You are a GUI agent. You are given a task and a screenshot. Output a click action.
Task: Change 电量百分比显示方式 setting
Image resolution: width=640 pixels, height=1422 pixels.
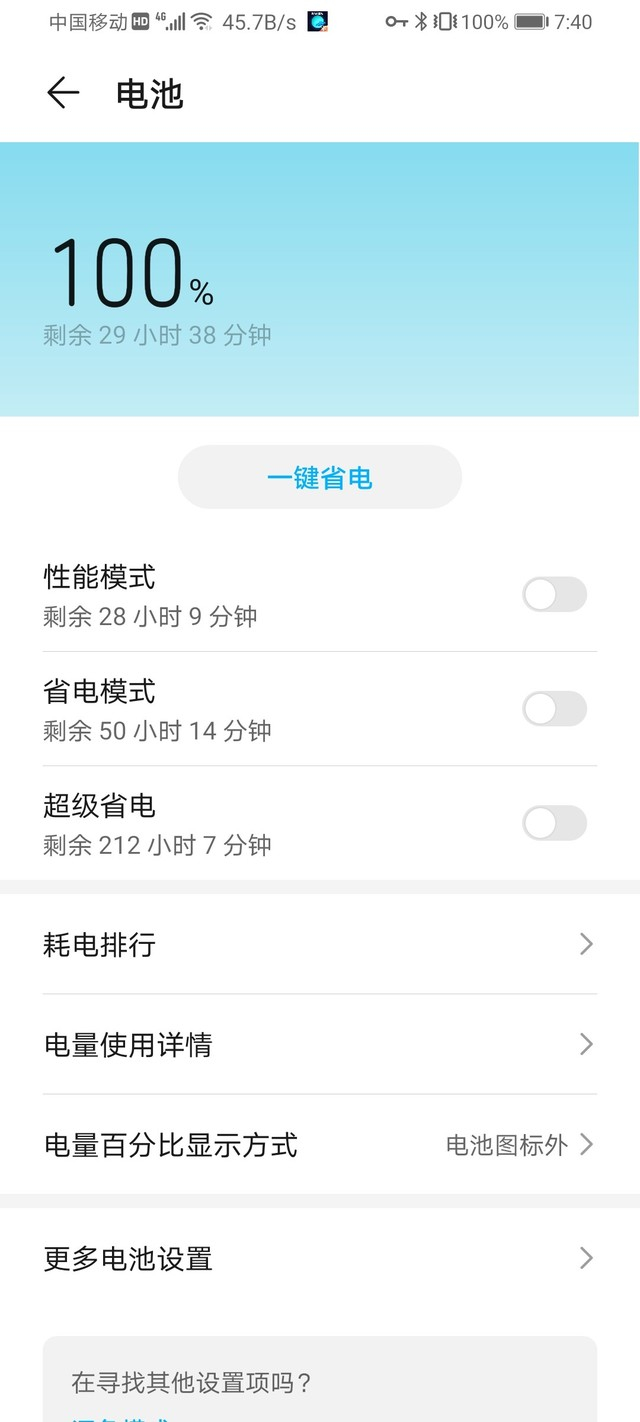[x=320, y=1144]
